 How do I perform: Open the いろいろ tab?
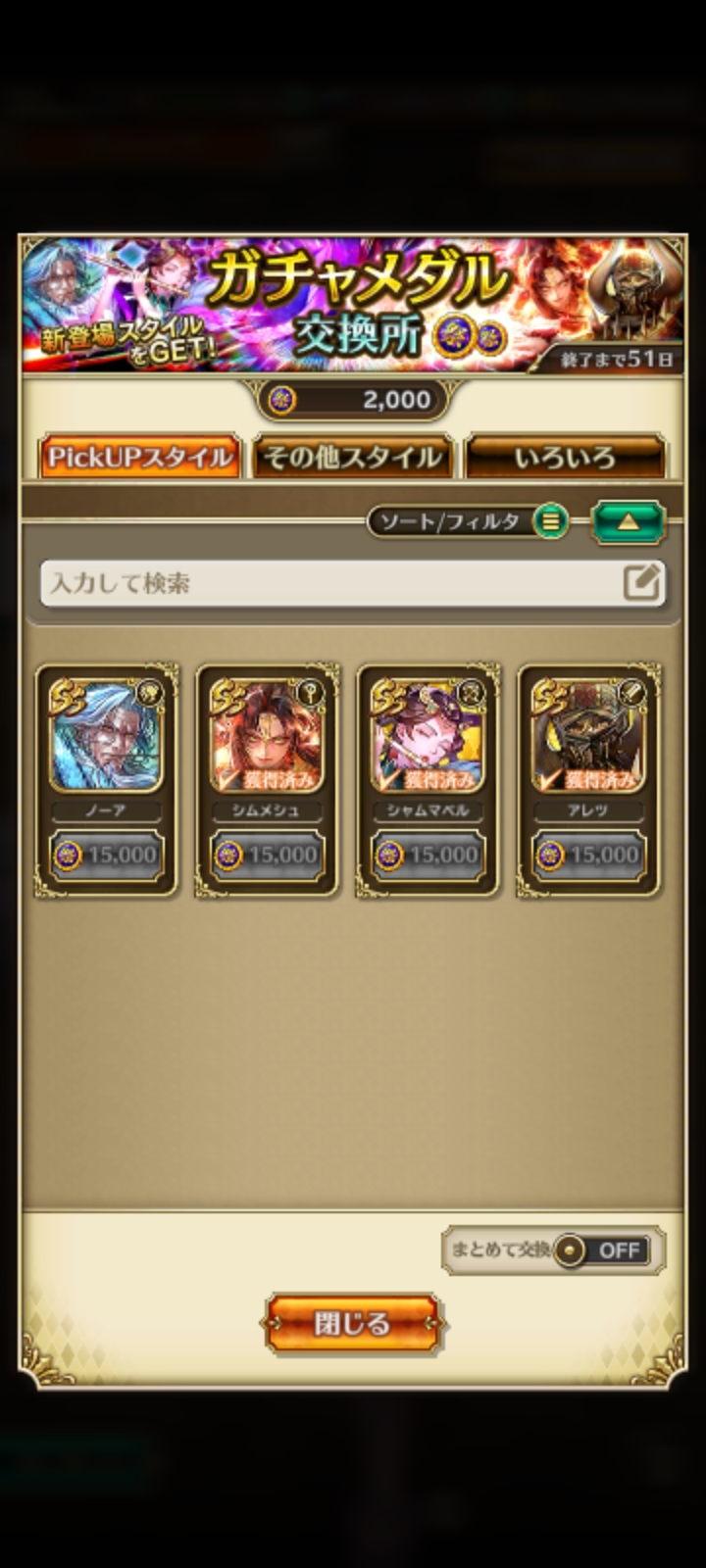click(565, 457)
